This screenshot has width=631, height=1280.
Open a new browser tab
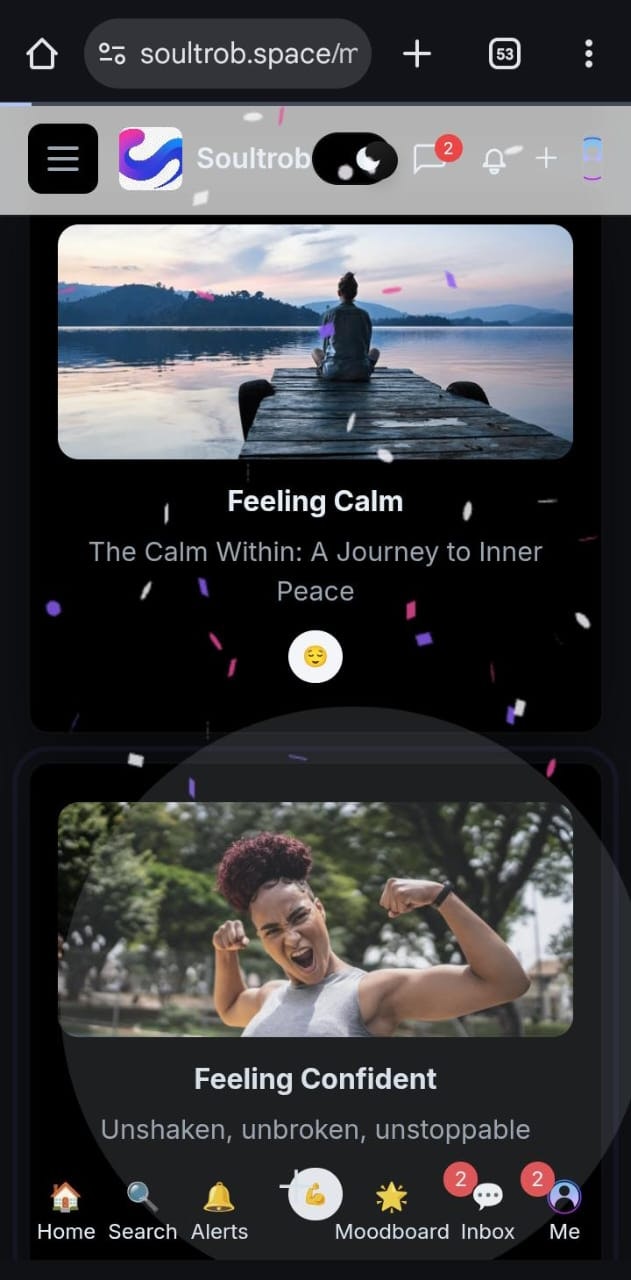pyautogui.click(x=417, y=53)
